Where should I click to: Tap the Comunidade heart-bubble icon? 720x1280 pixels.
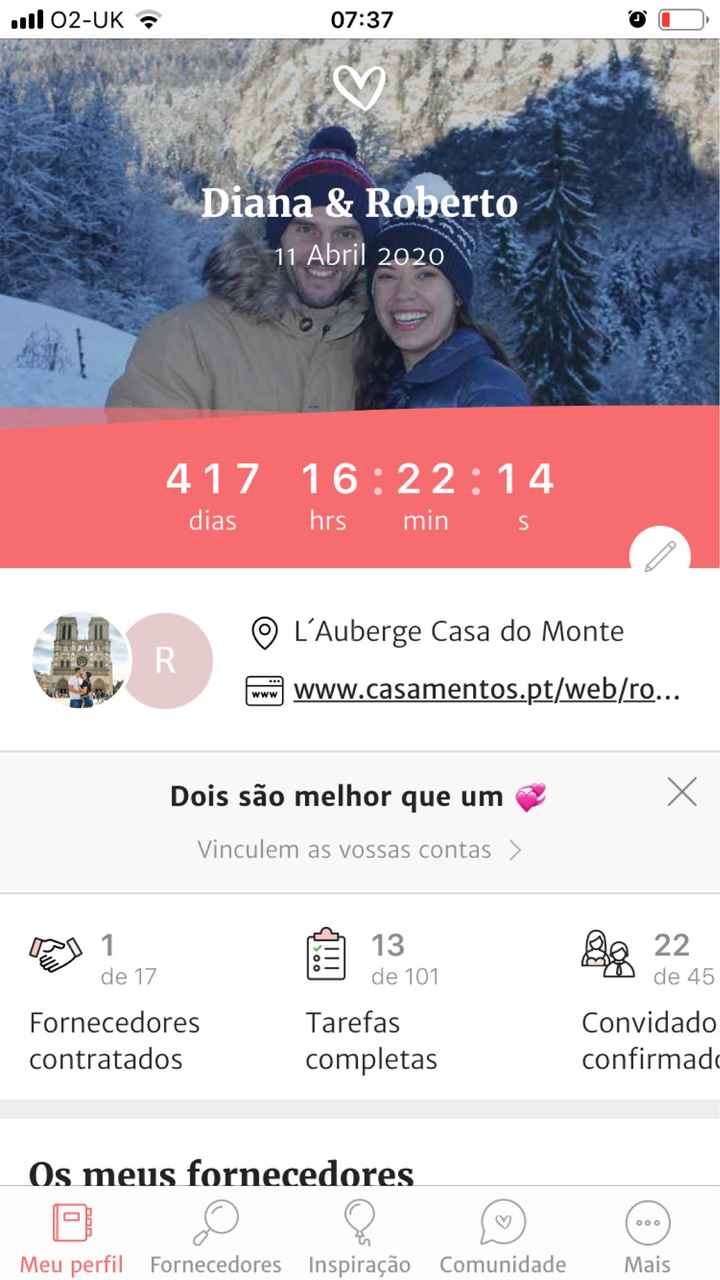point(502,1221)
